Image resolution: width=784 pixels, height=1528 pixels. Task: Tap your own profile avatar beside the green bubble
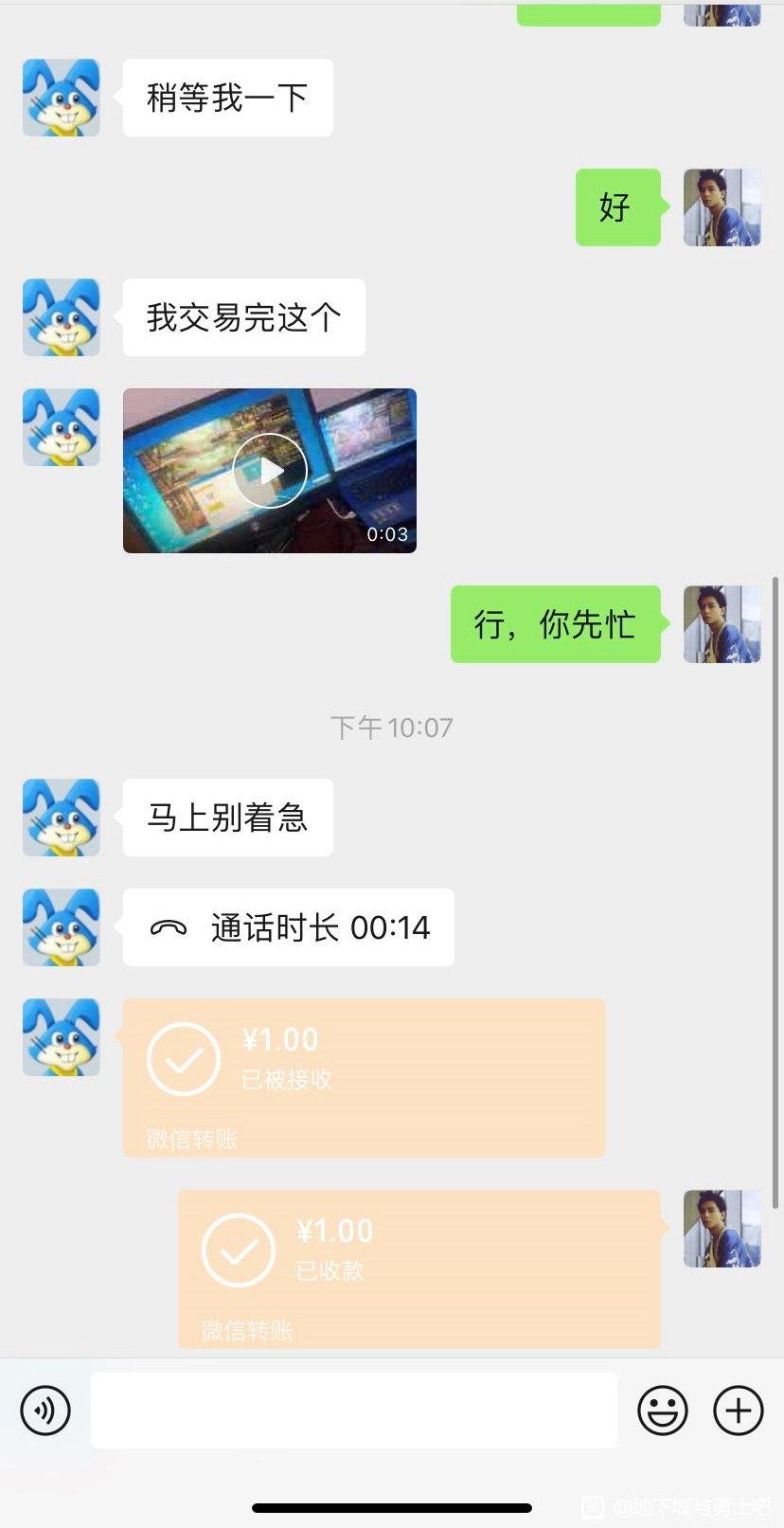click(722, 207)
